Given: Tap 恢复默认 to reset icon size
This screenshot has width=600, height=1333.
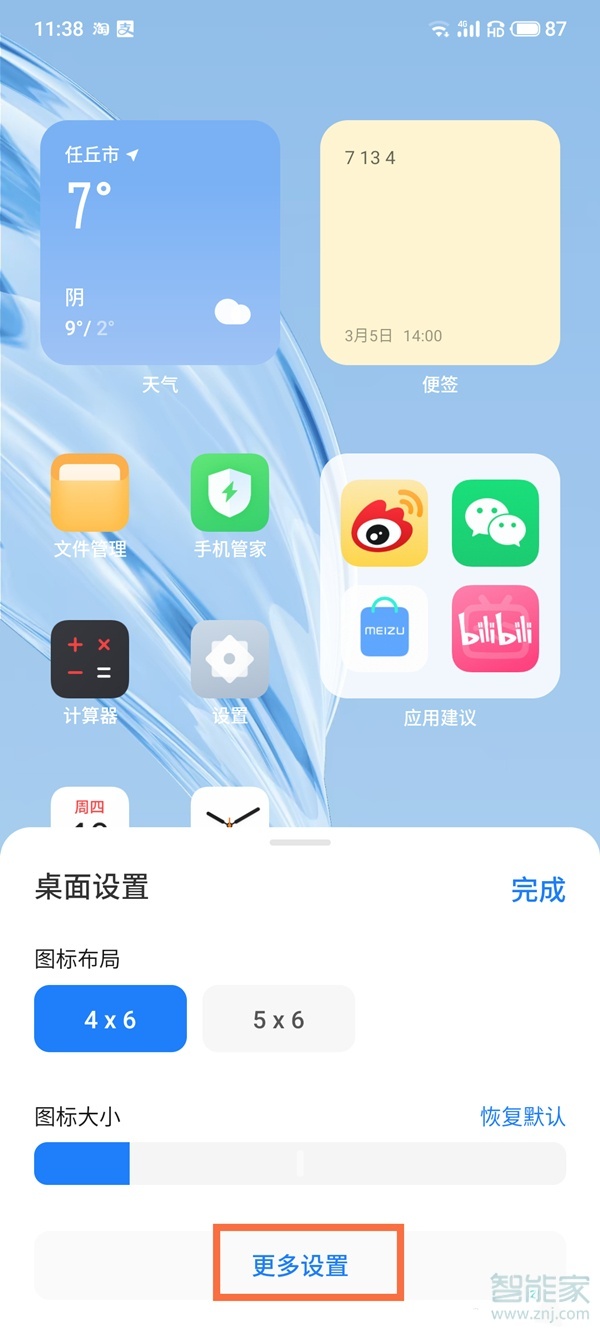Looking at the screenshot, I should [522, 1116].
